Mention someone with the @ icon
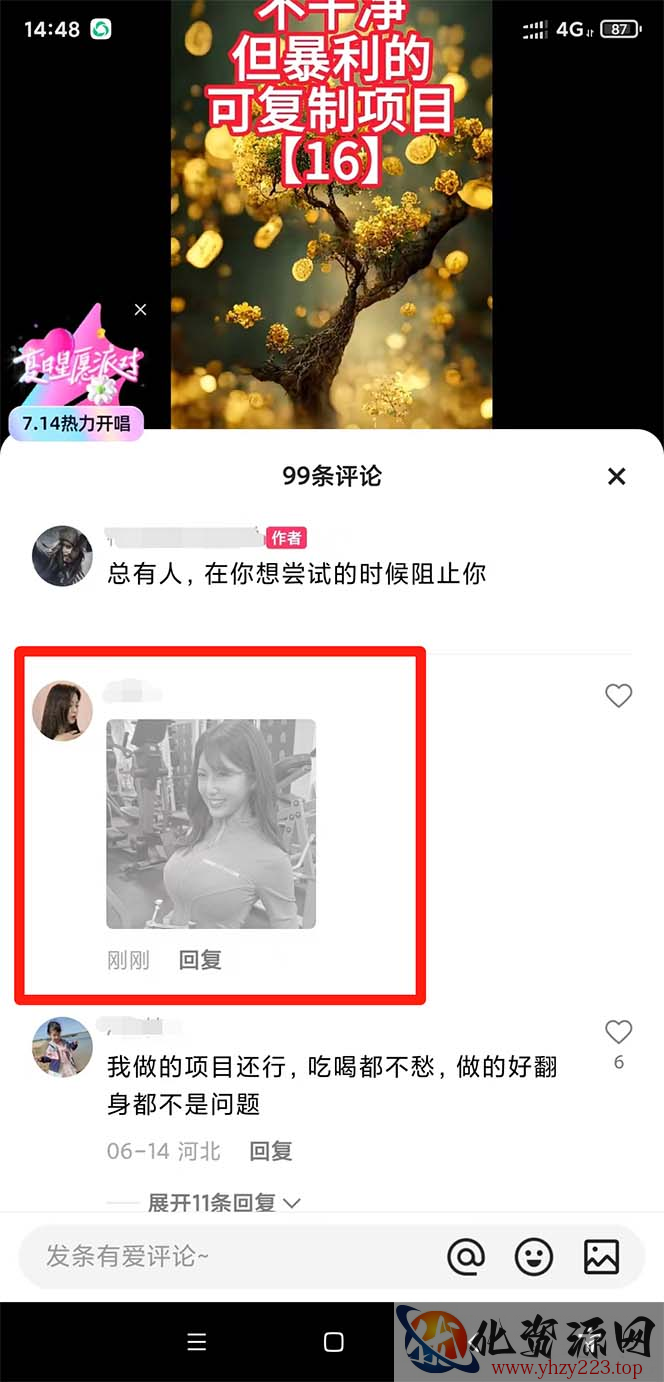This screenshot has height=1382, width=664. [x=465, y=1257]
